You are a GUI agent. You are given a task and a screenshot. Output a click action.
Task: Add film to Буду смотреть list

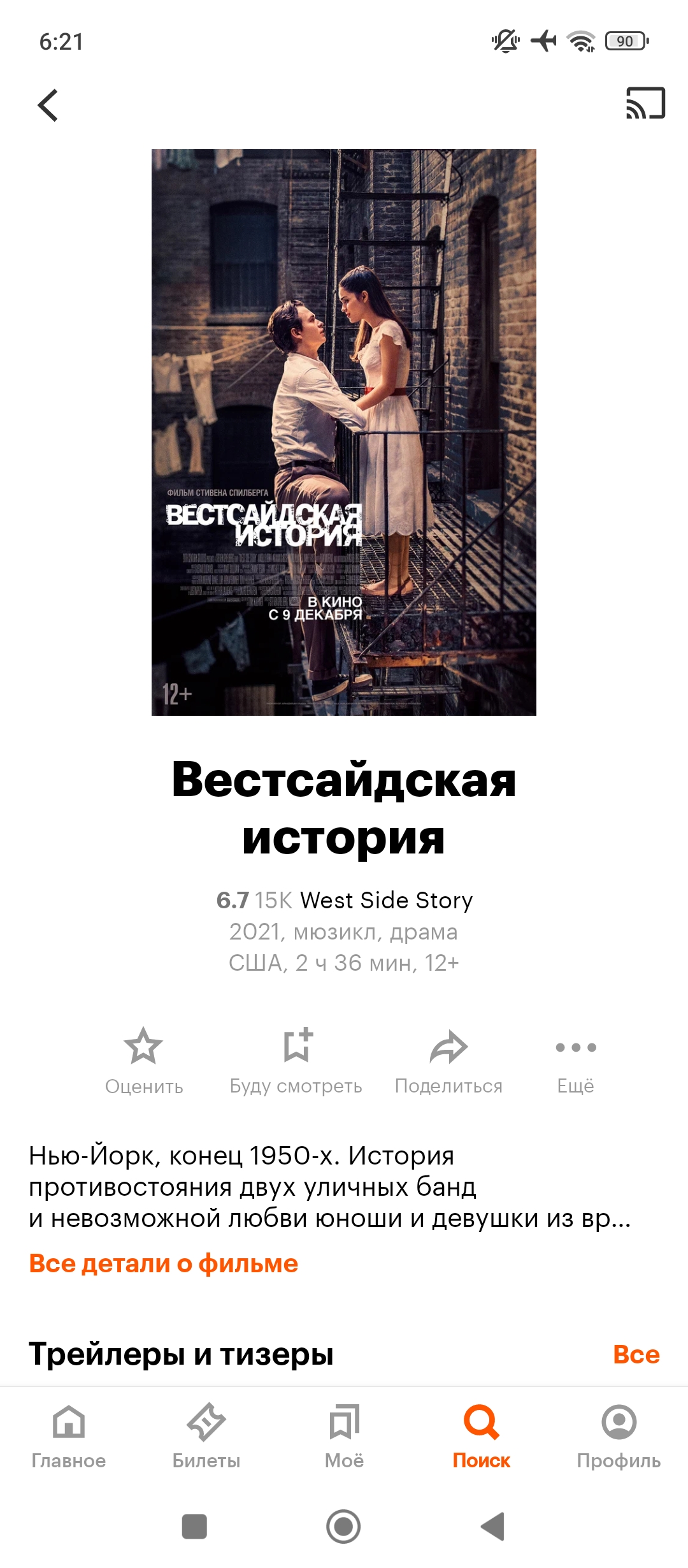tap(296, 1061)
